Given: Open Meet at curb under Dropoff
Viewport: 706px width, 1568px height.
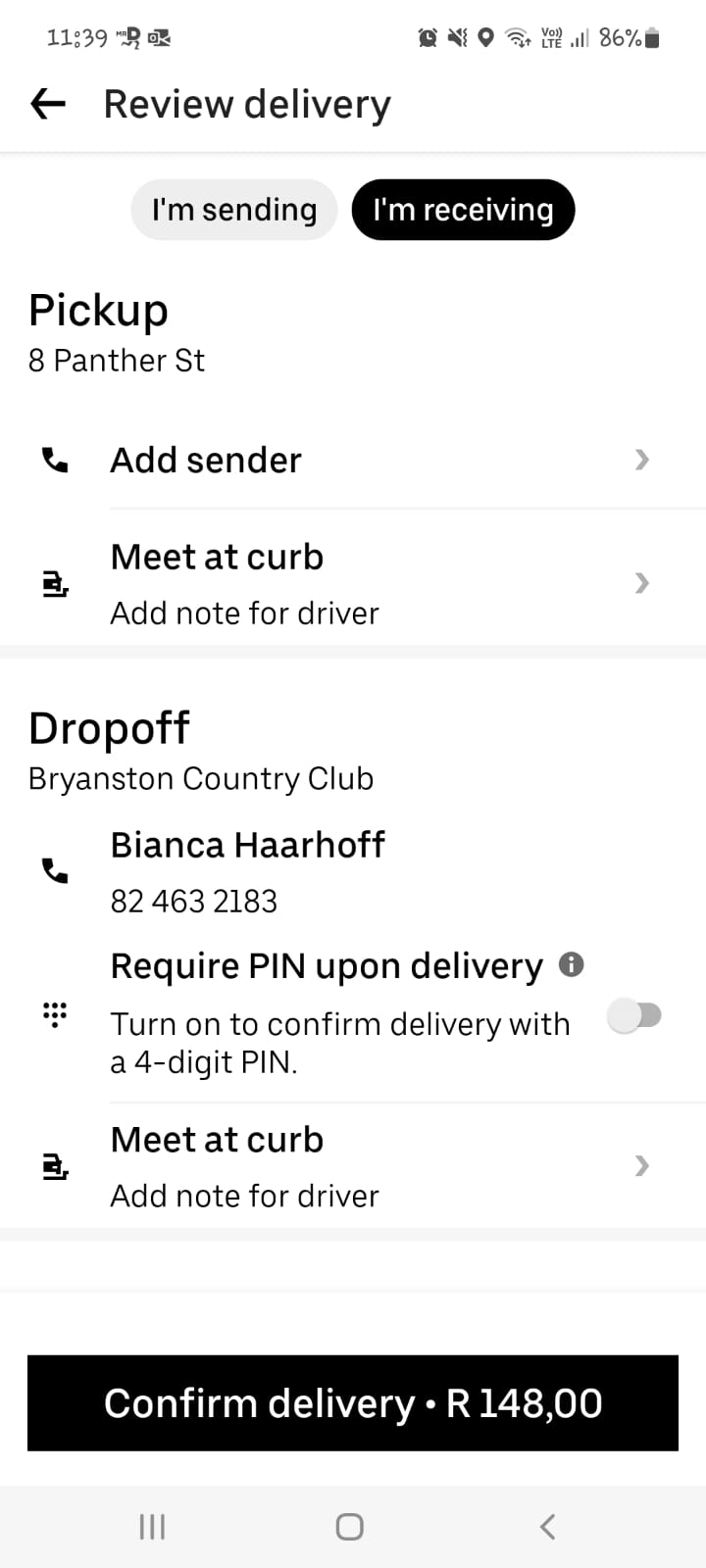Looking at the screenshot, I should click(353, 1166).
